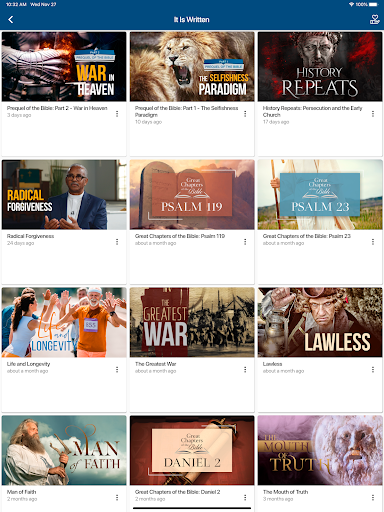Go back with the top-left arrow
The width and height of the screenshot is (384, 512).
coord(11,20)
